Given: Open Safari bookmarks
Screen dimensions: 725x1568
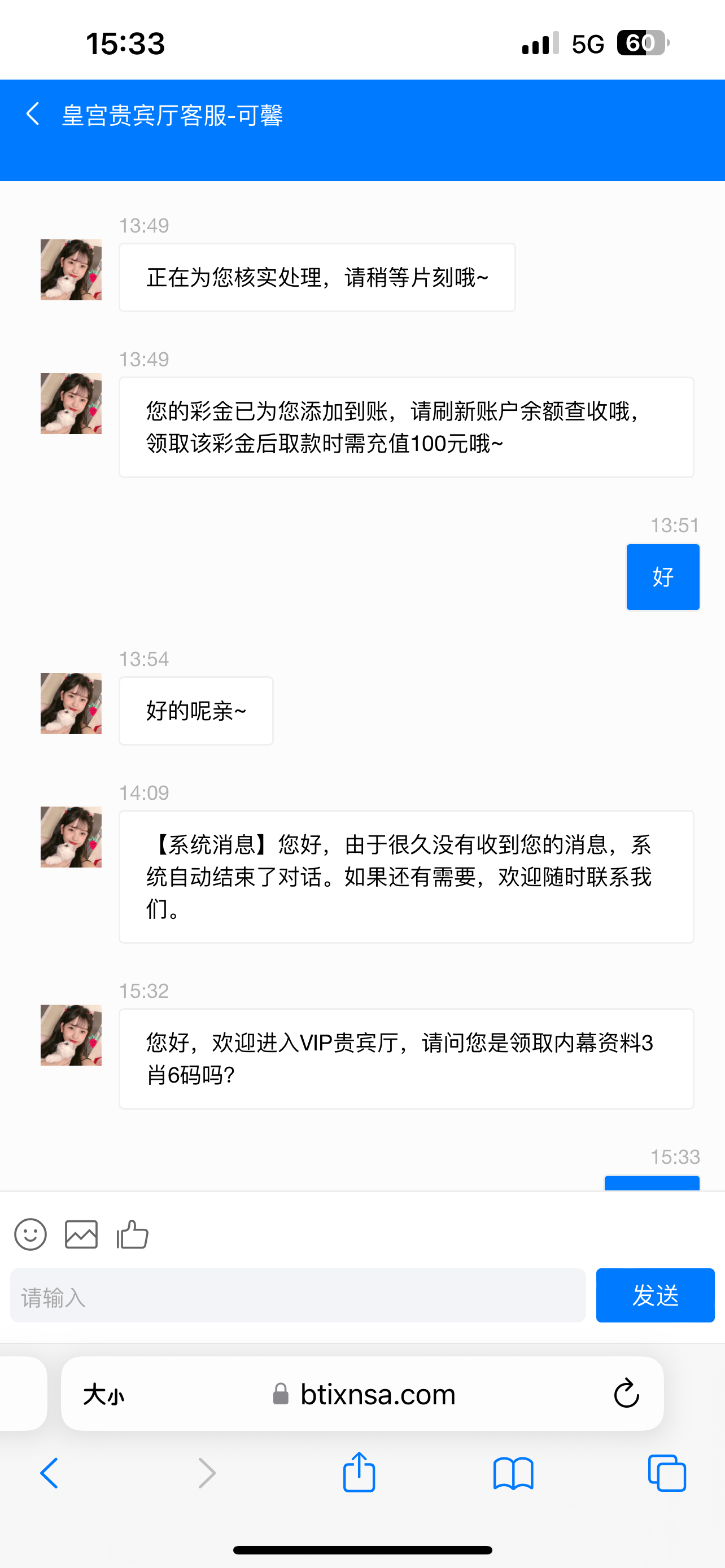Looking at the screenshot, I should (513, 1473).
